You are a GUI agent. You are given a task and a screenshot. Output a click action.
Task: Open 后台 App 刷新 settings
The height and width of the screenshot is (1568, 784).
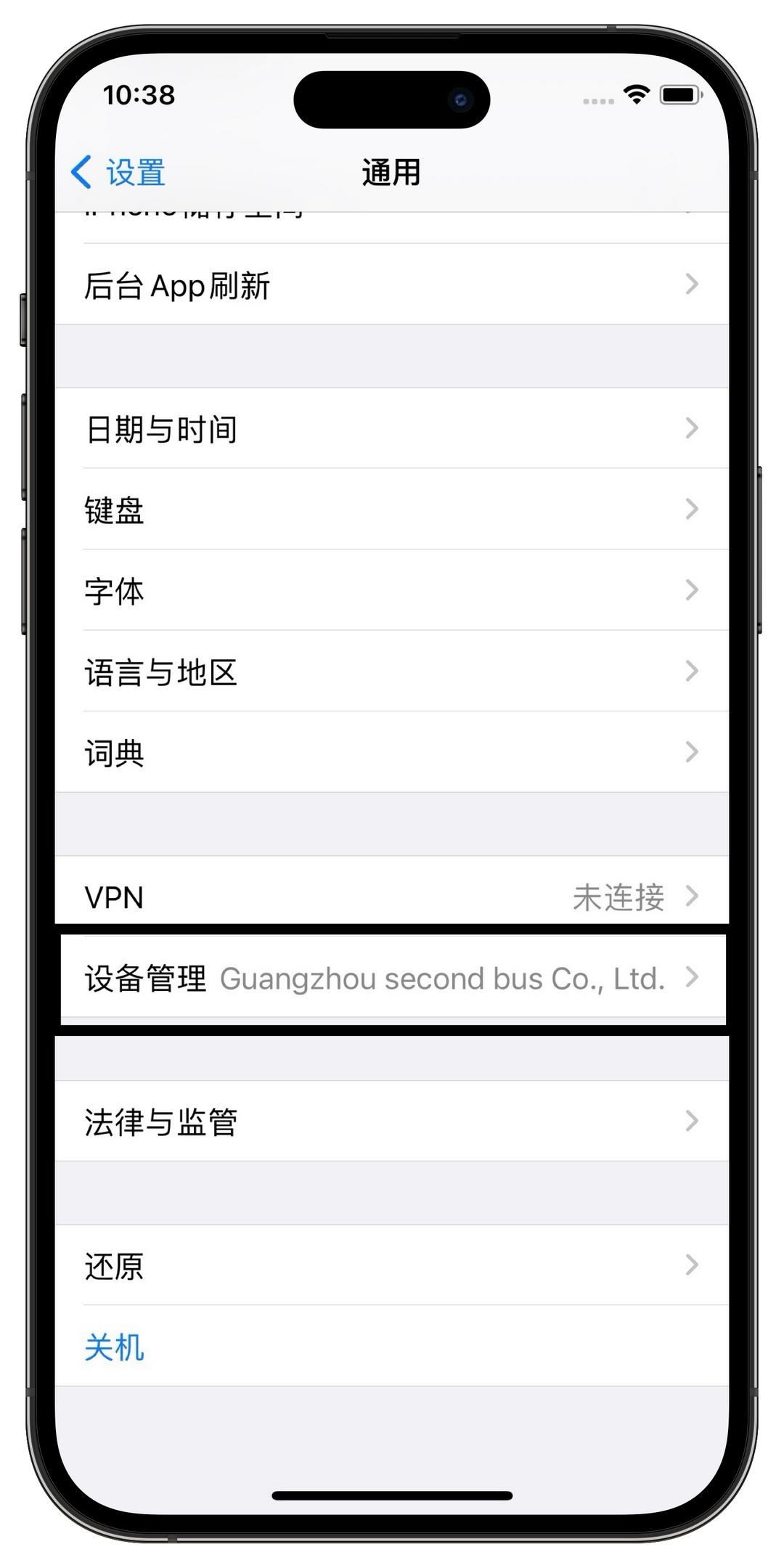pyautogui.click(x=392, y=285)
